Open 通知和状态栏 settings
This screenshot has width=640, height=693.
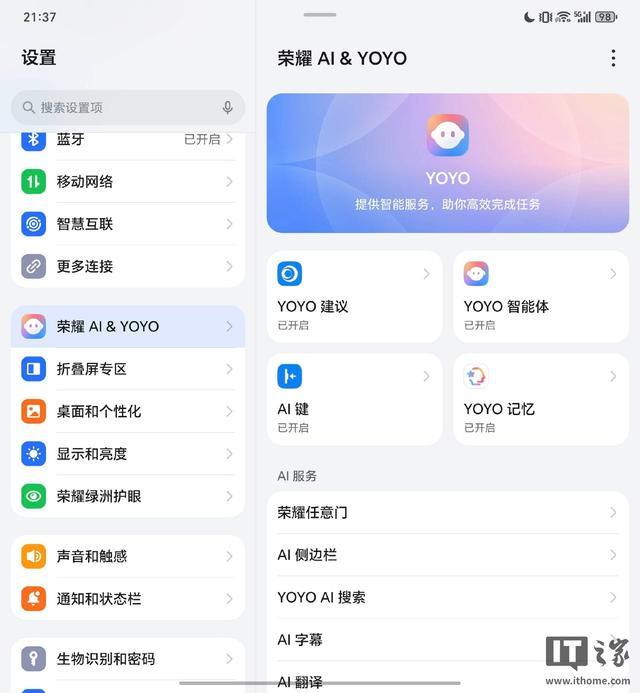128,599
